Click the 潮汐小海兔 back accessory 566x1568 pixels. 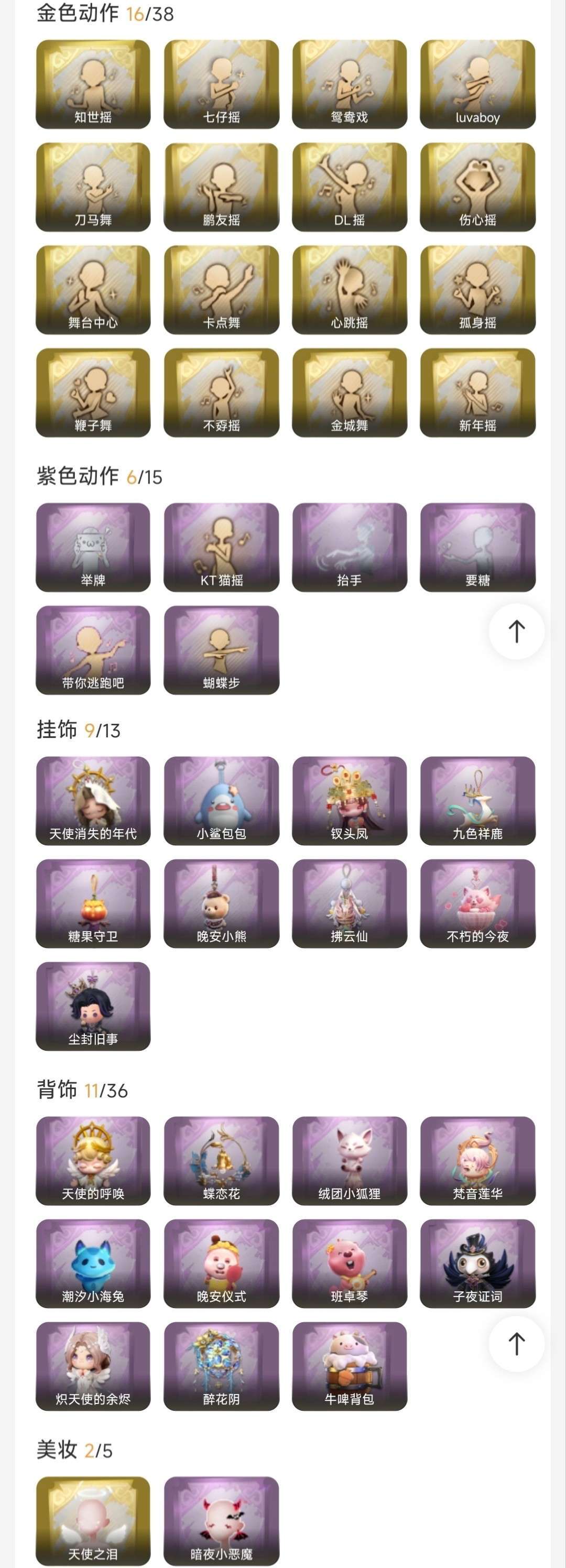pos(93,1264)
